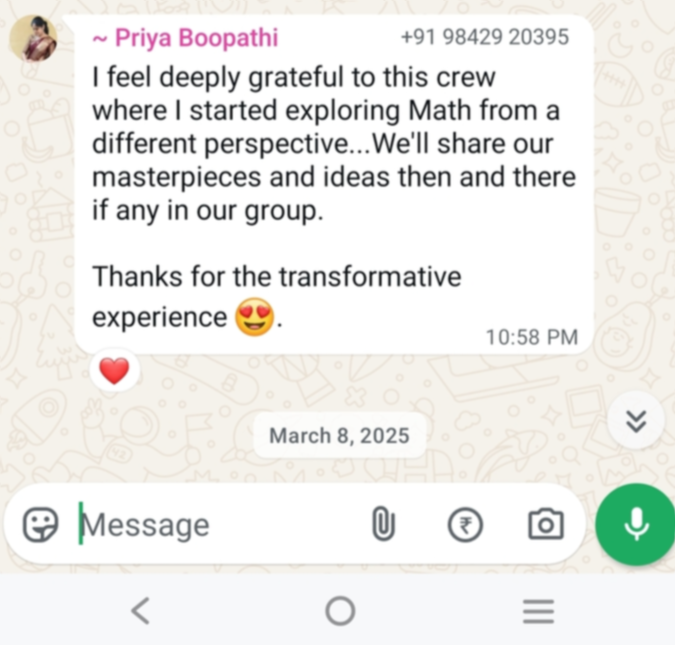Image resolution: width=675 pixels, height=645 pixels.
Task: View the heart reaction on Priya's message
Action: pyautogui.click(x=115, y=371)
